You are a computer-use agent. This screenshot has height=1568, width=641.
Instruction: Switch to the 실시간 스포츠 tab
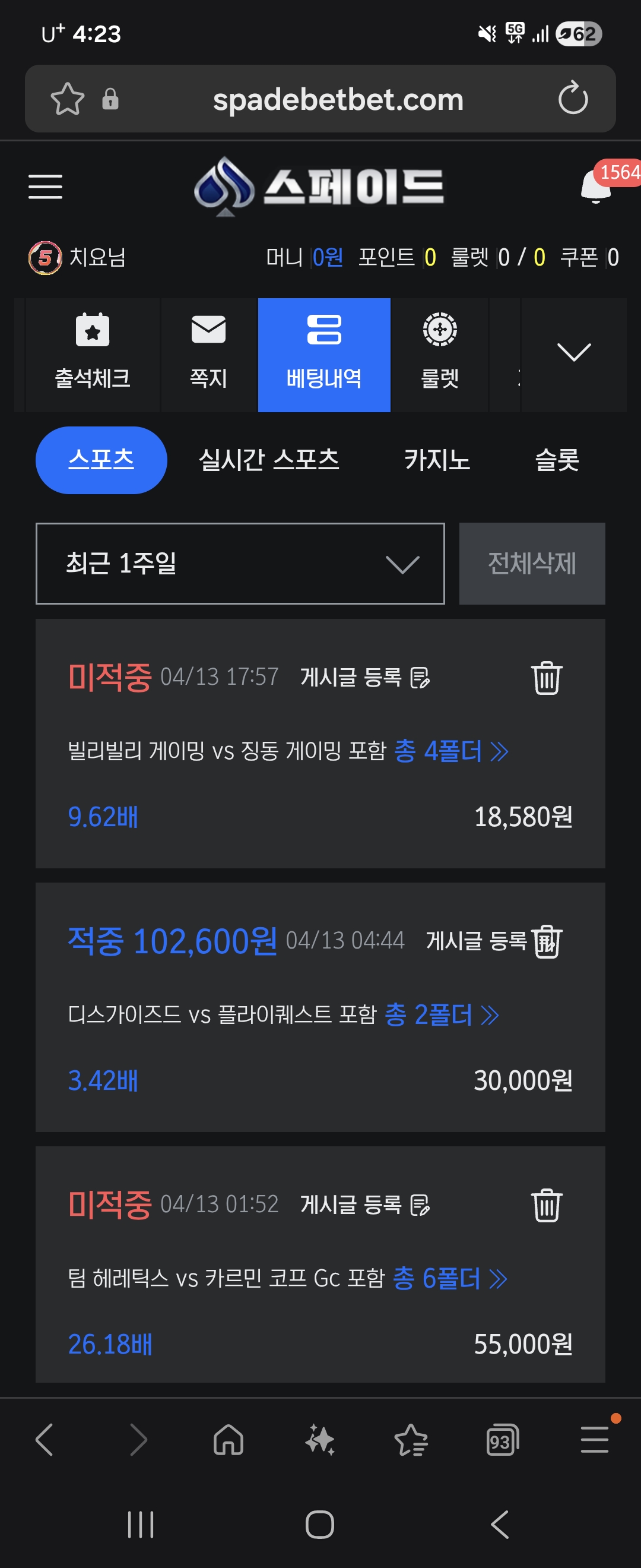click(x=269, y=460)
